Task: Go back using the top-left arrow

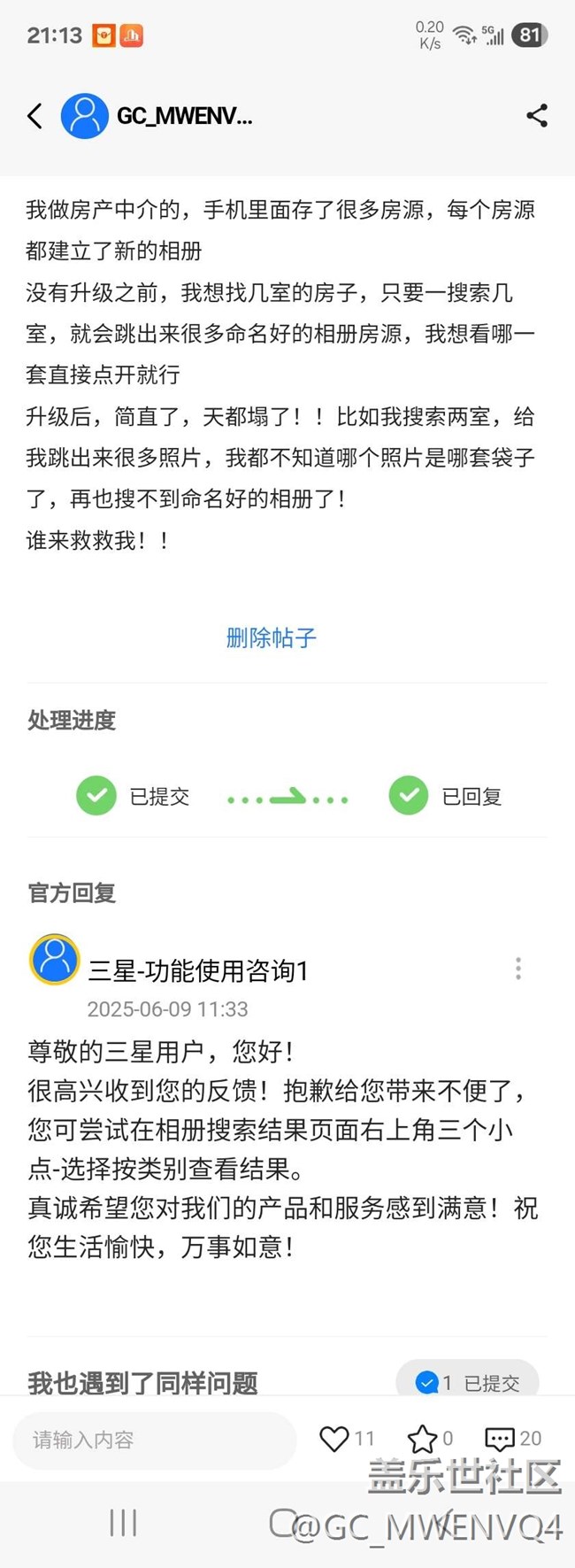Action: click(x=35, y=116)
